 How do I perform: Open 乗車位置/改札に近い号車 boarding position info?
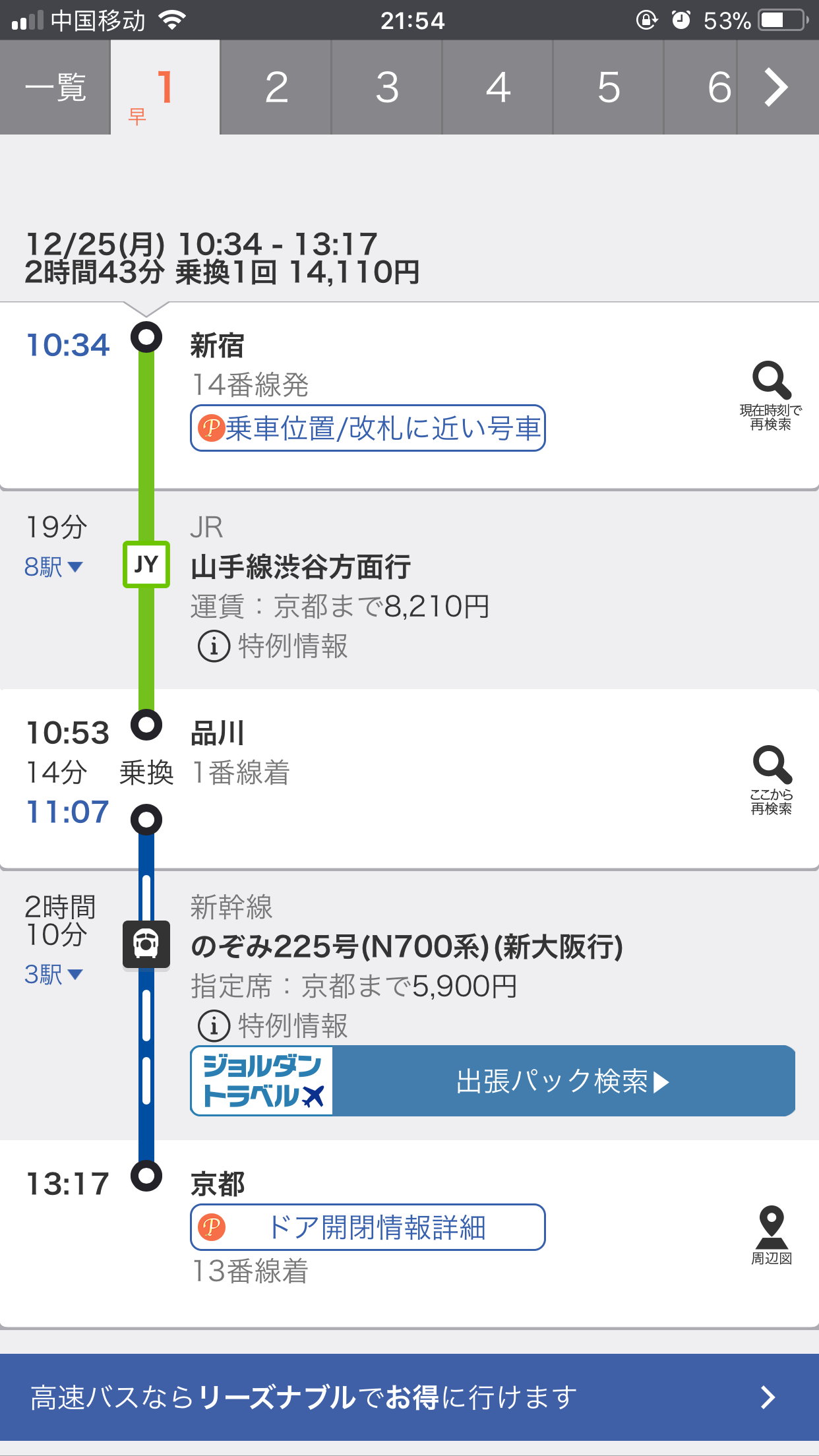tap(368, 428)
